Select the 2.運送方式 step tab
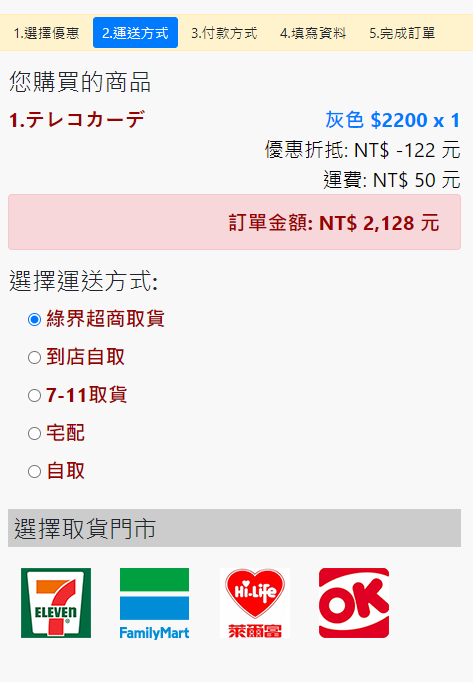This screenshot has height=682, width=473. point(135,33)
